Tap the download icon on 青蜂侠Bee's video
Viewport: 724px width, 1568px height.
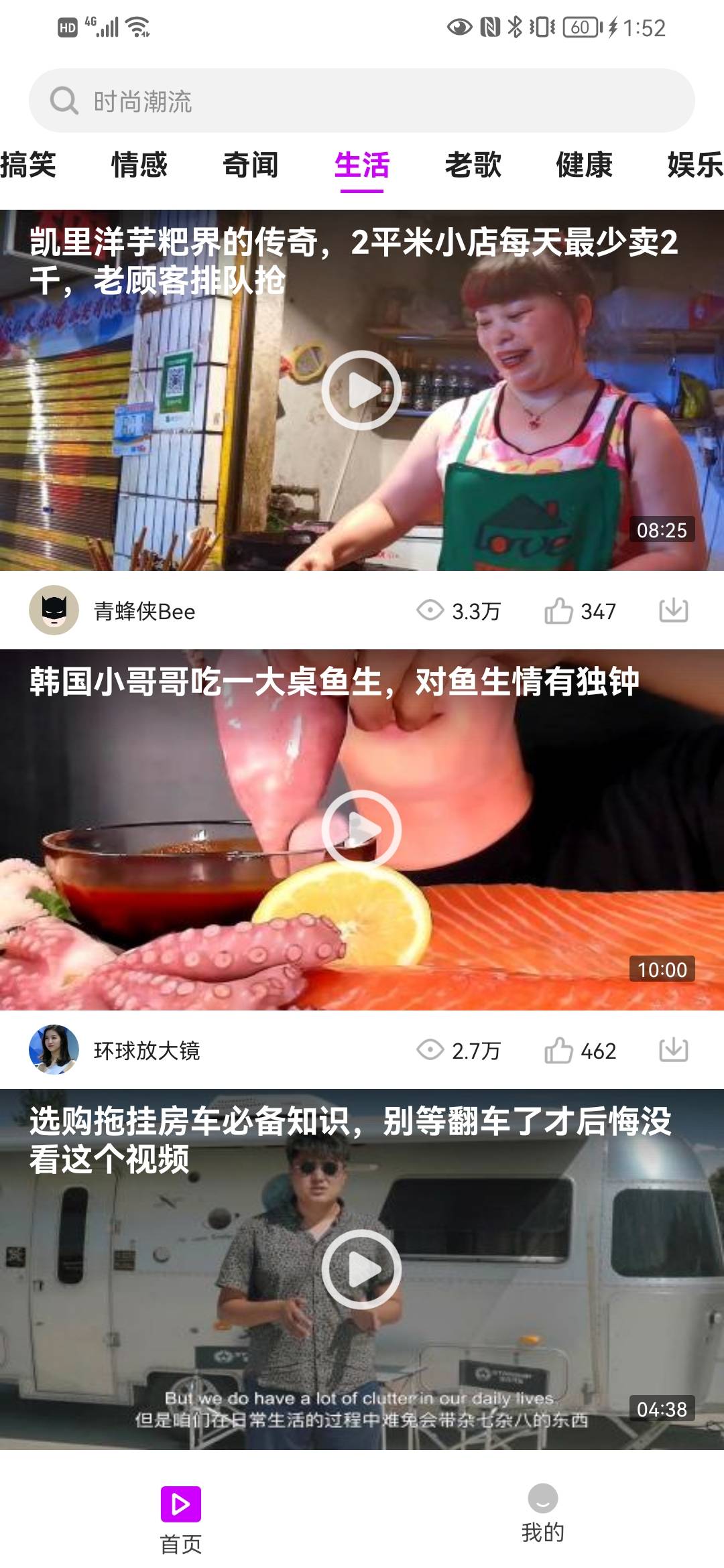pyautogui.click(x=674, y=610)
